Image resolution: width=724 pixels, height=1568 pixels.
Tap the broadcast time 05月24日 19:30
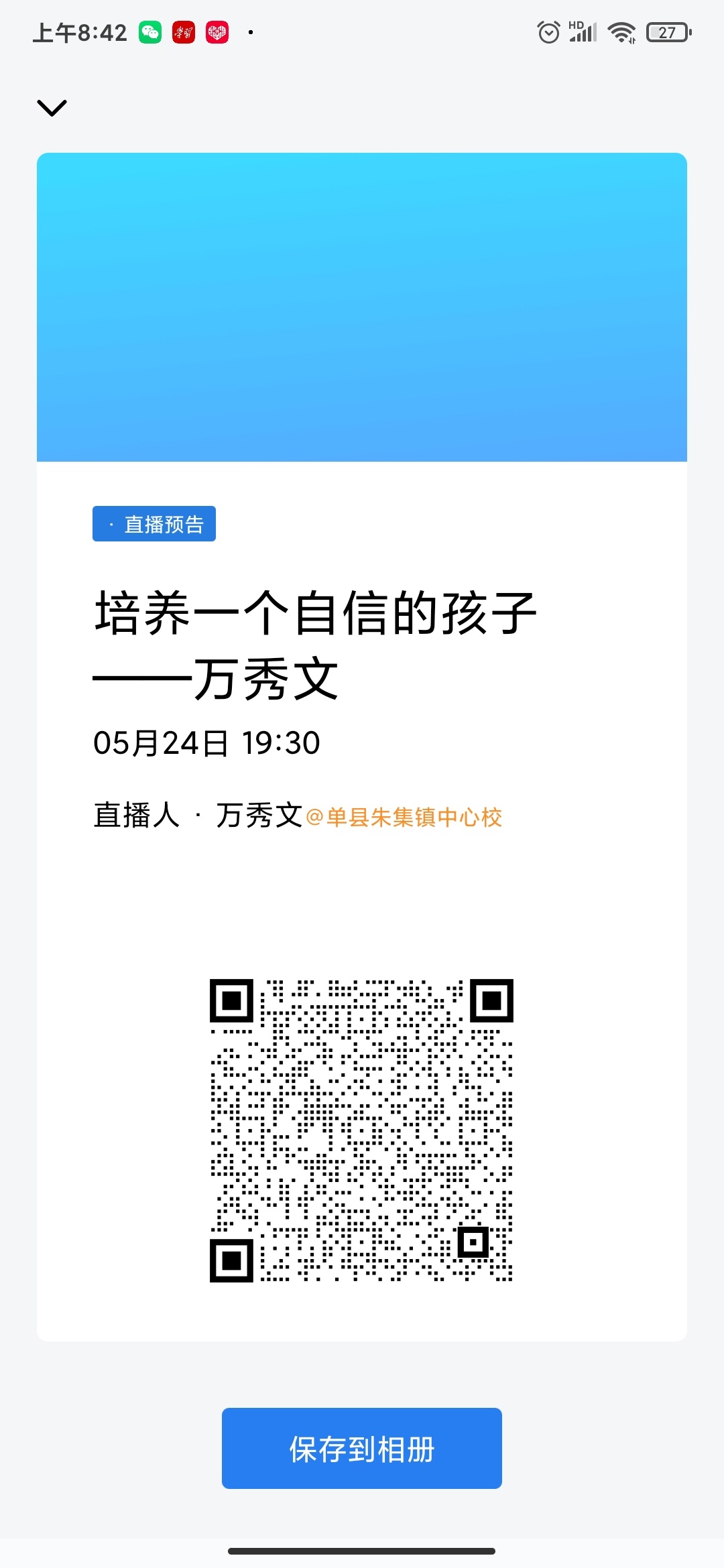206,742
